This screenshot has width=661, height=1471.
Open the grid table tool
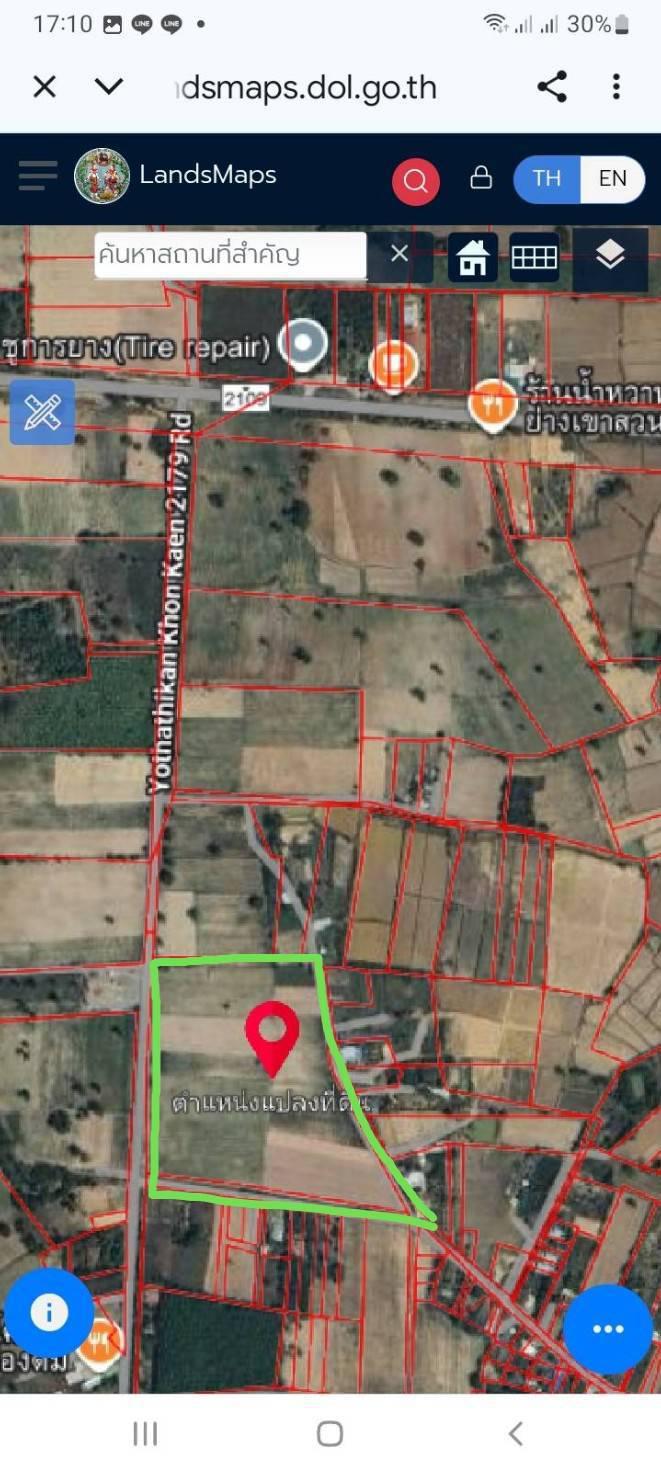coord(534,258)
